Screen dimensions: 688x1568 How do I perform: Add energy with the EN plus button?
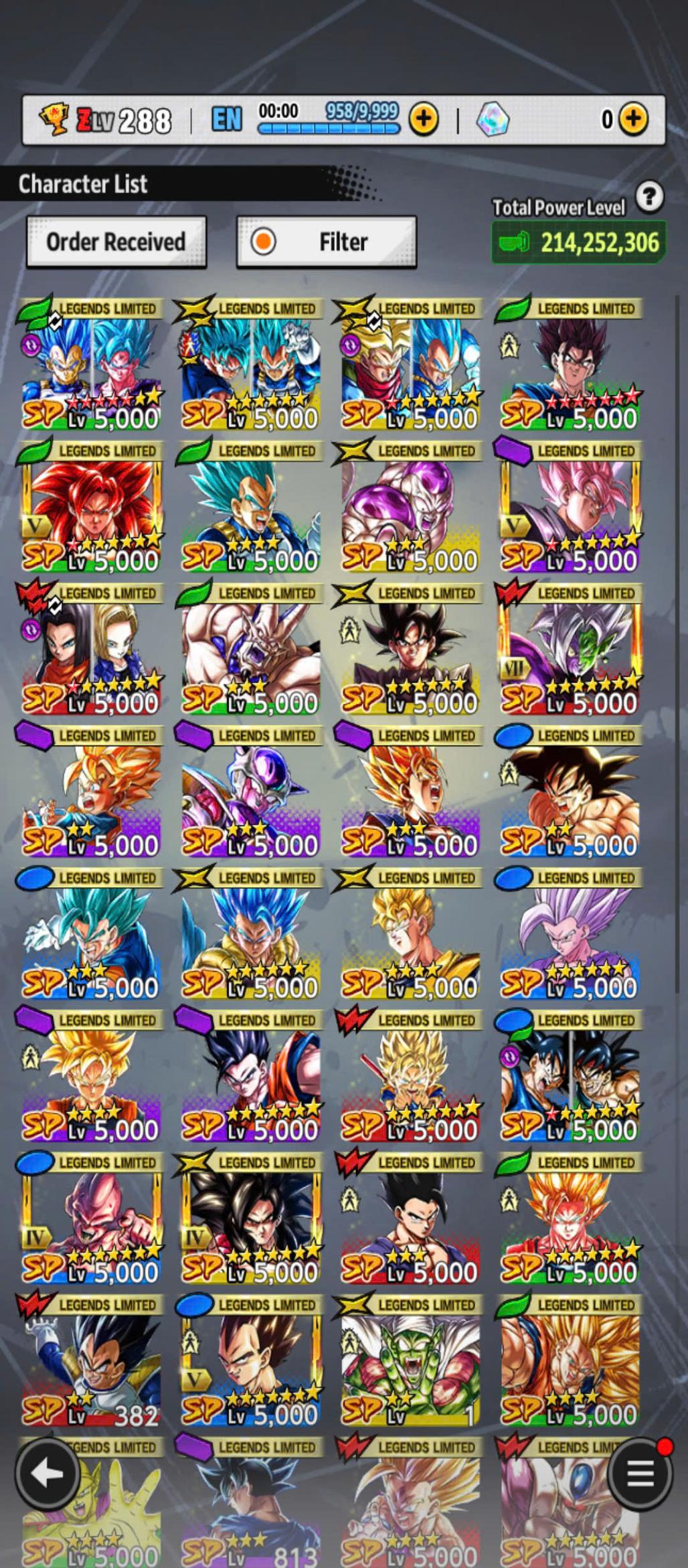point(424,120)
